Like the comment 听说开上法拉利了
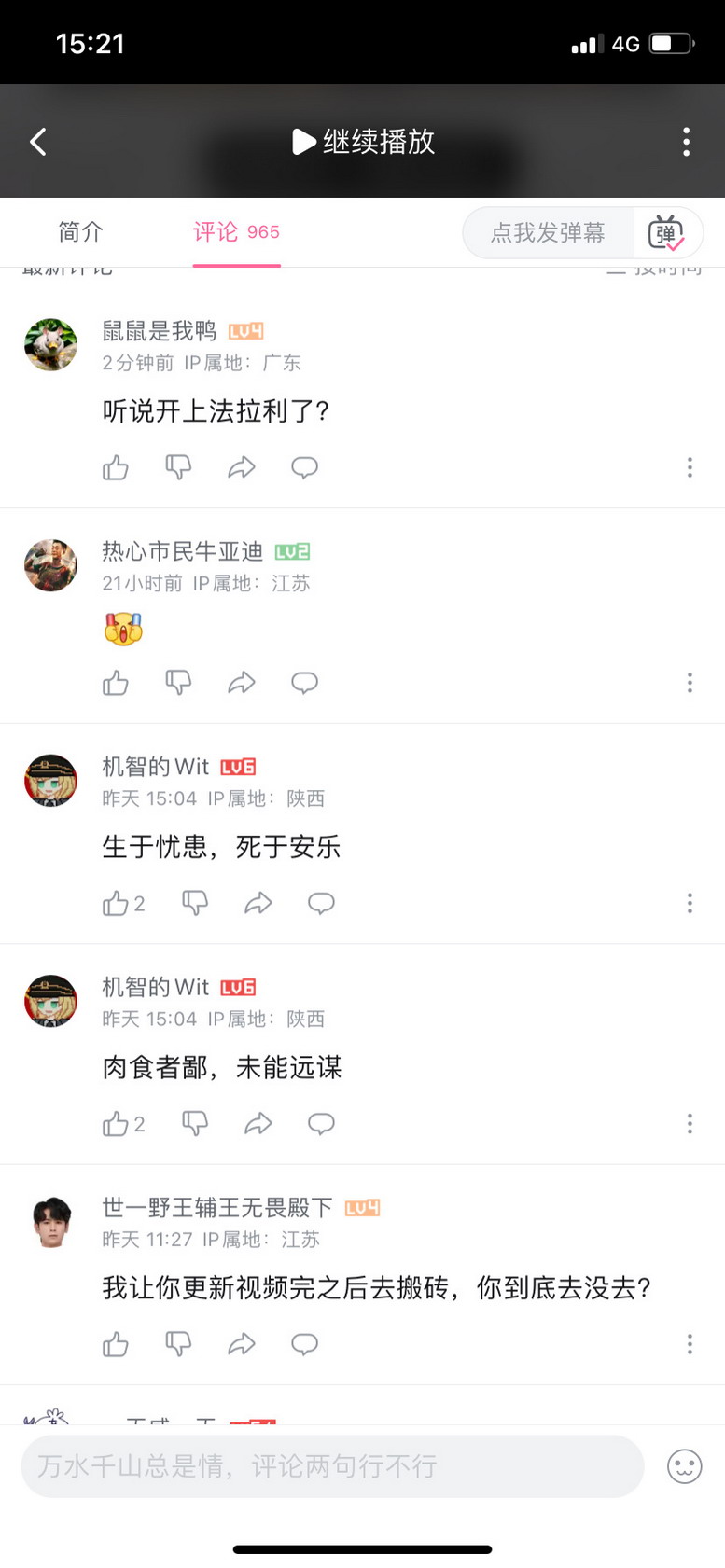 tap(115, 467)
